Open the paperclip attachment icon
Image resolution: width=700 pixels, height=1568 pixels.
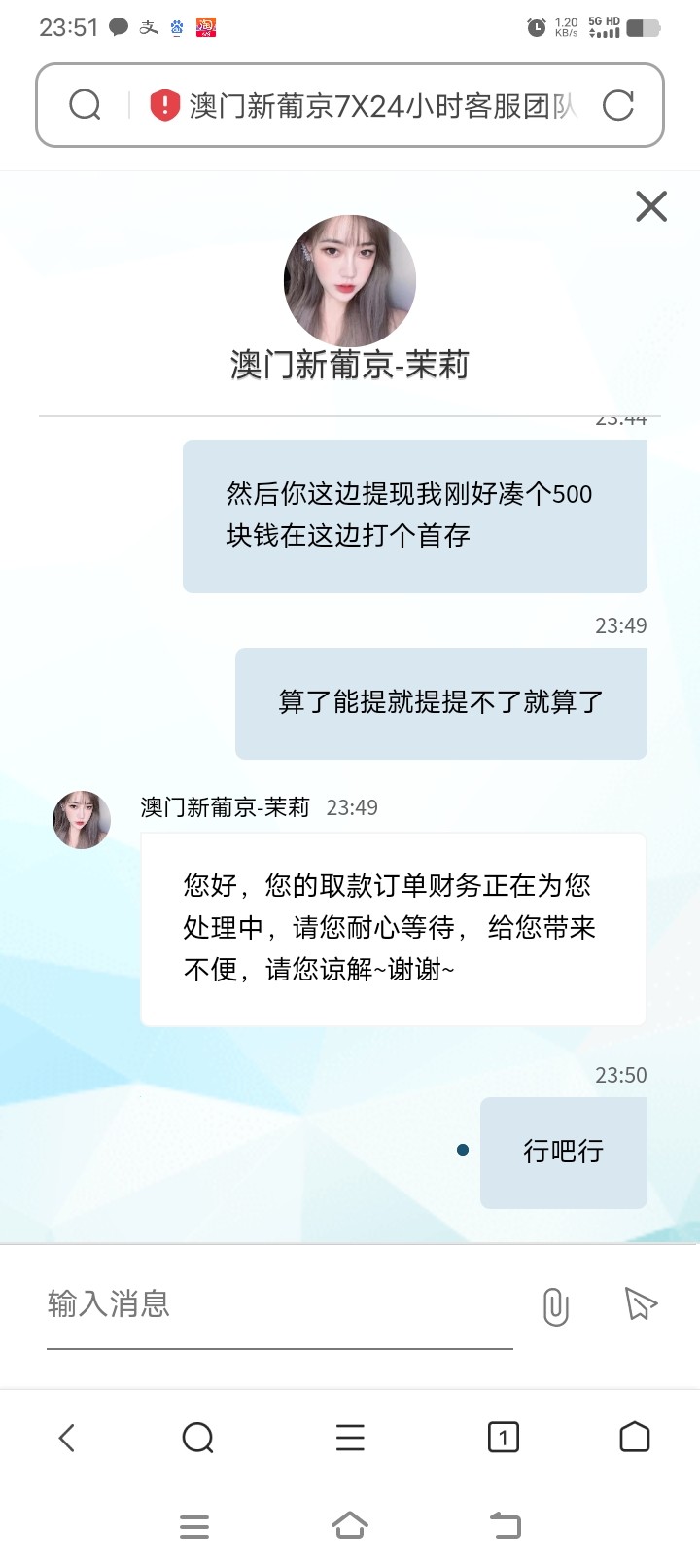[554, 1307]
